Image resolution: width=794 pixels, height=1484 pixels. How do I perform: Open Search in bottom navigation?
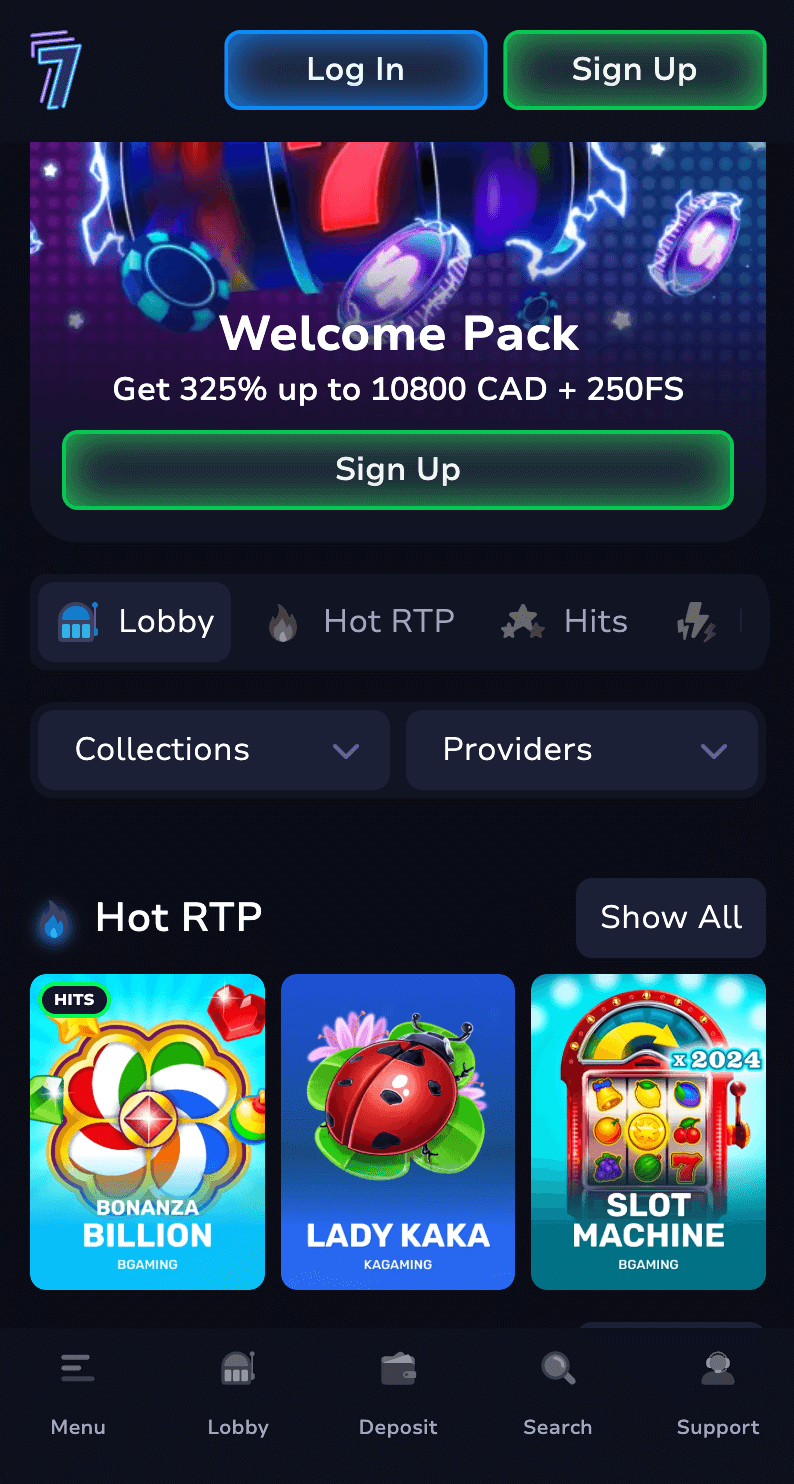pyautogui.click(x=558, y=1395)
